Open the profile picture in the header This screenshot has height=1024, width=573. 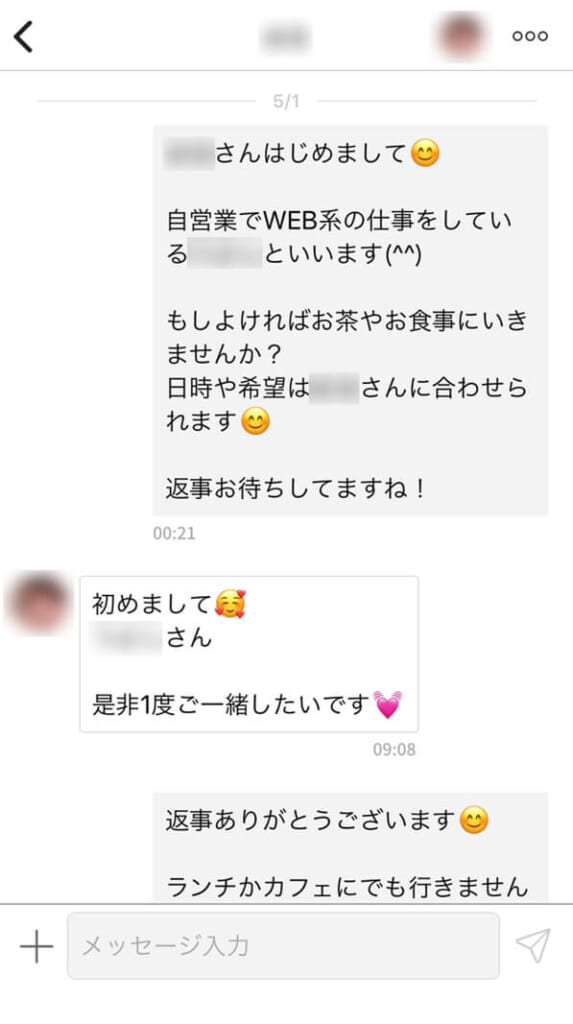coord(462,36)
